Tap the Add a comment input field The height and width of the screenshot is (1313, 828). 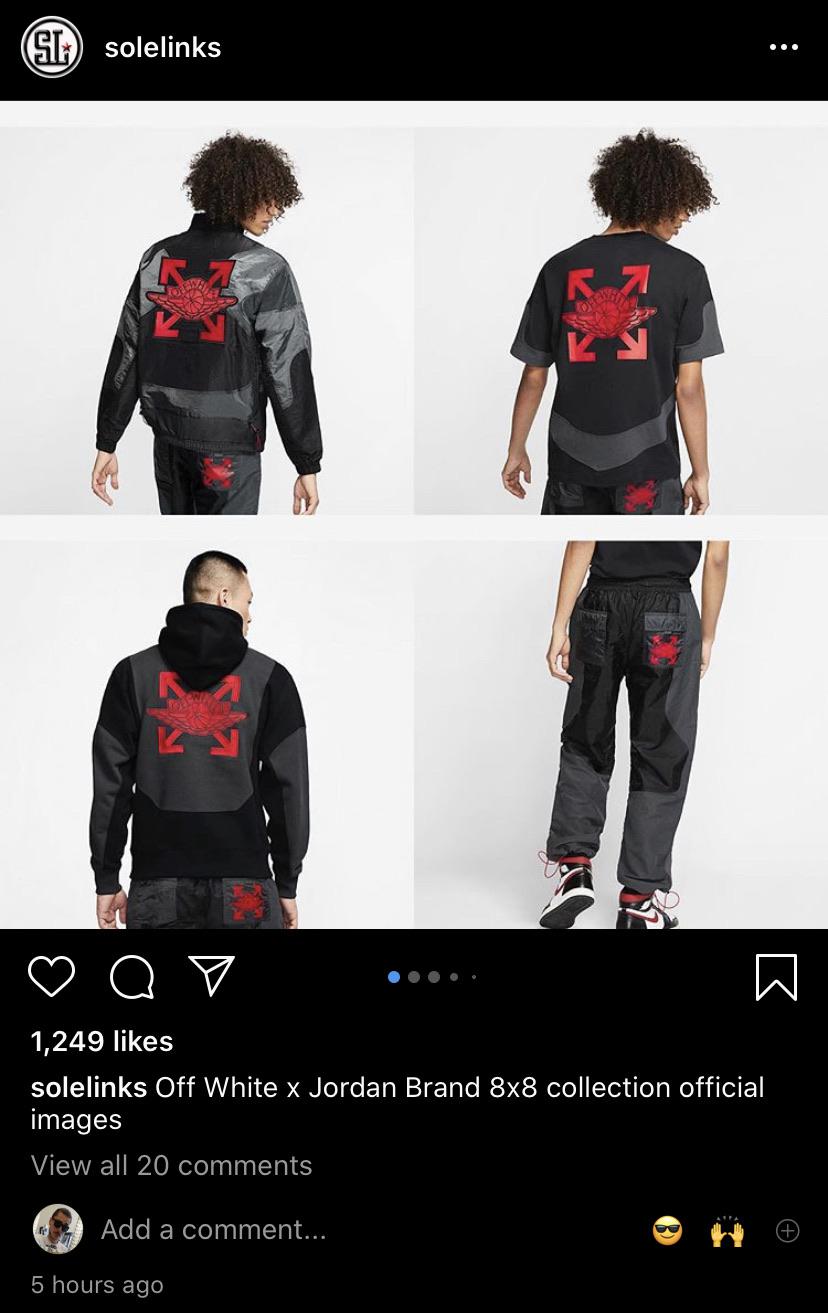[x=210, y=1231]
